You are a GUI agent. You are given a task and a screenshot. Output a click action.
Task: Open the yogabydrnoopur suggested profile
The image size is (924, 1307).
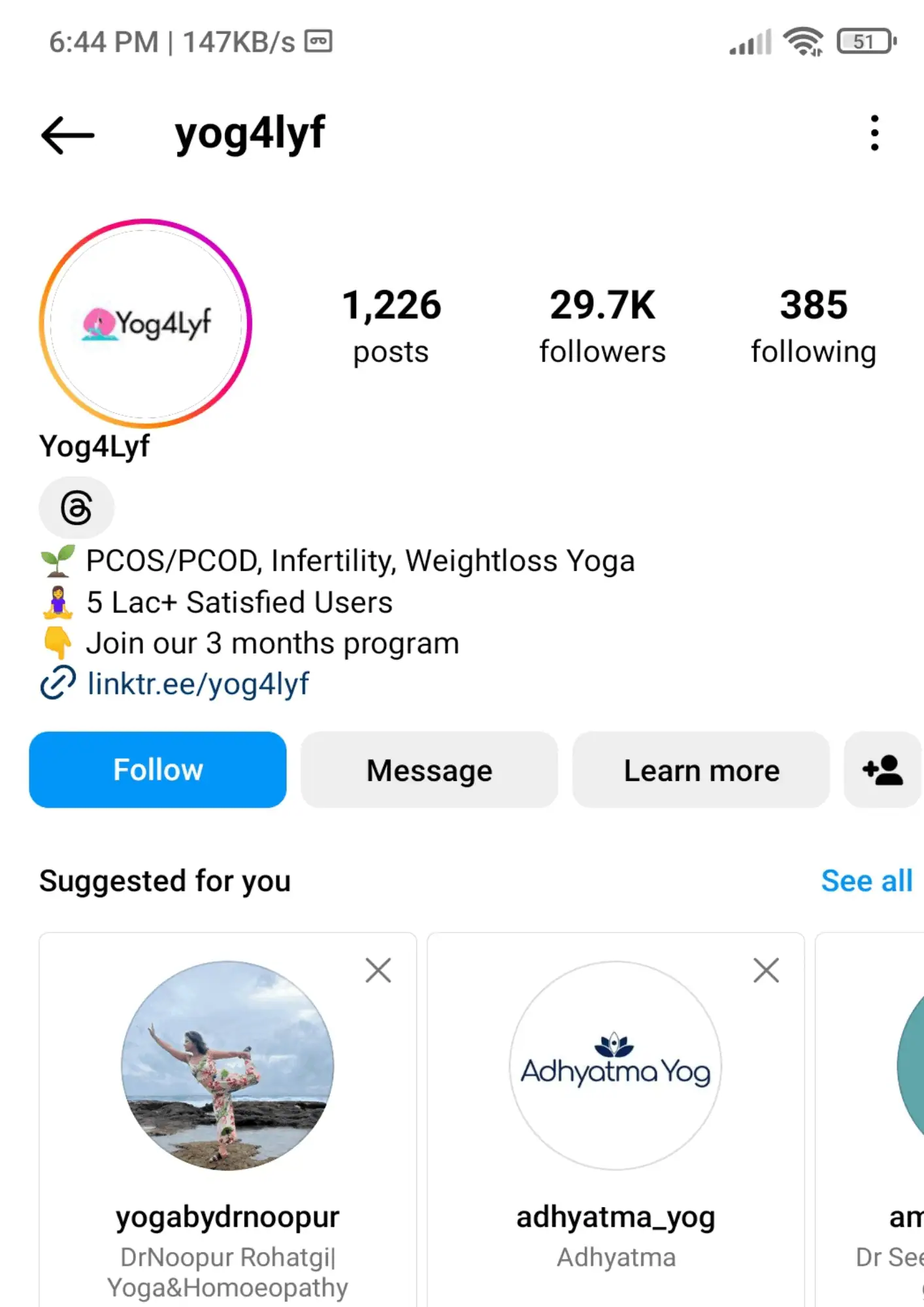click(227, 1065)
